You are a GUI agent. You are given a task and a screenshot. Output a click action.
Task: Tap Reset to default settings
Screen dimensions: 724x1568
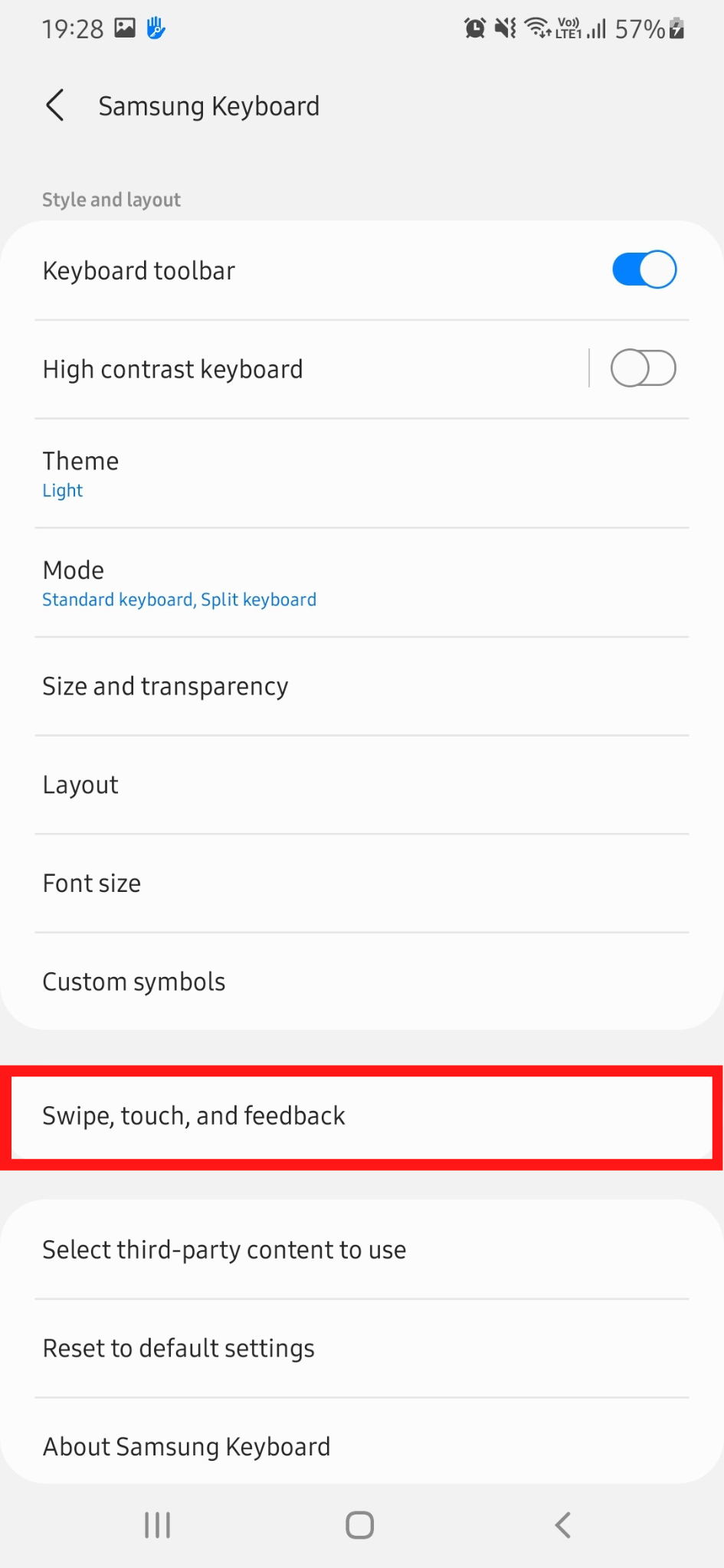pos(306,1348)
